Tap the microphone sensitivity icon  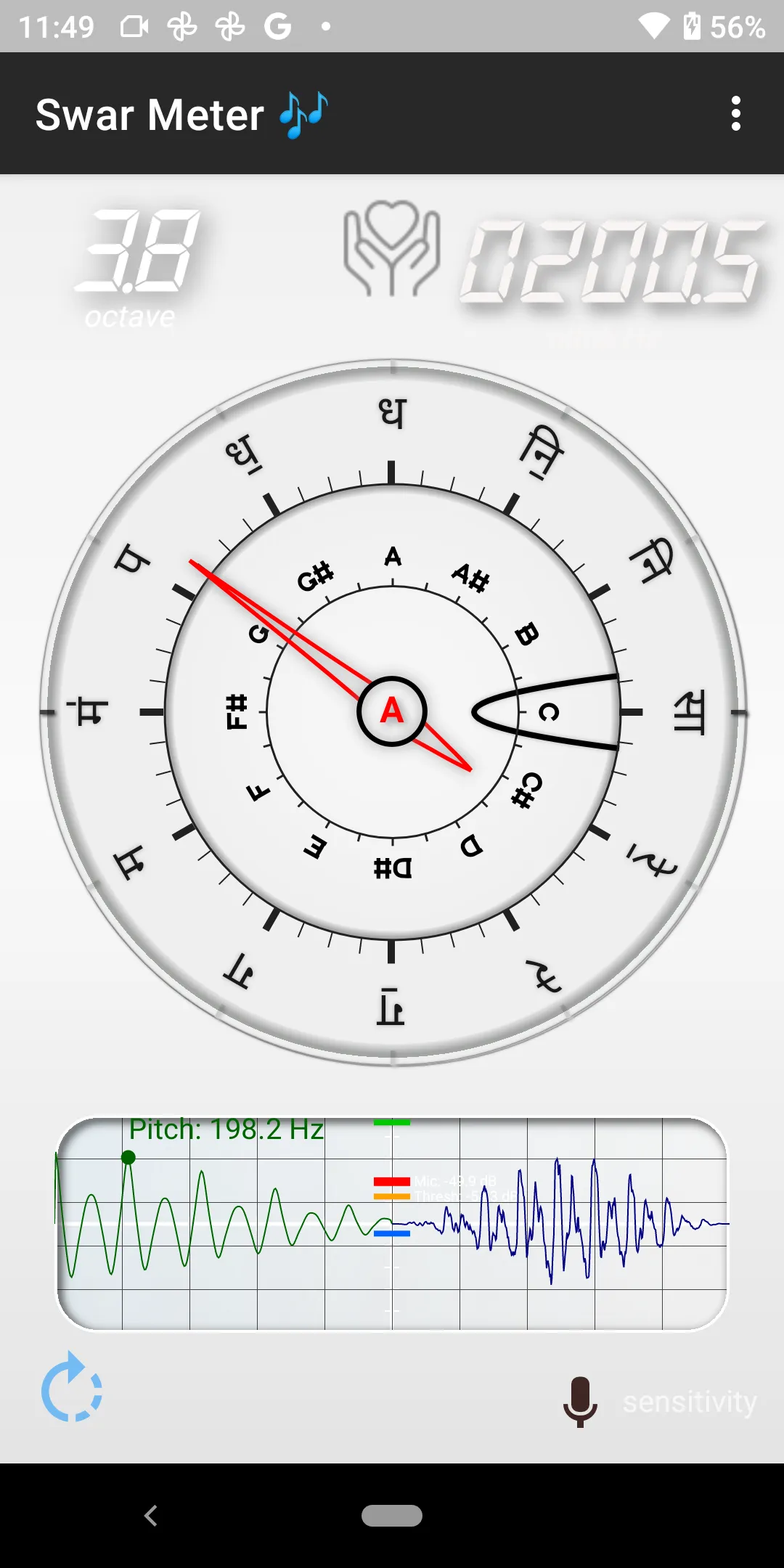coord(580,1401)
